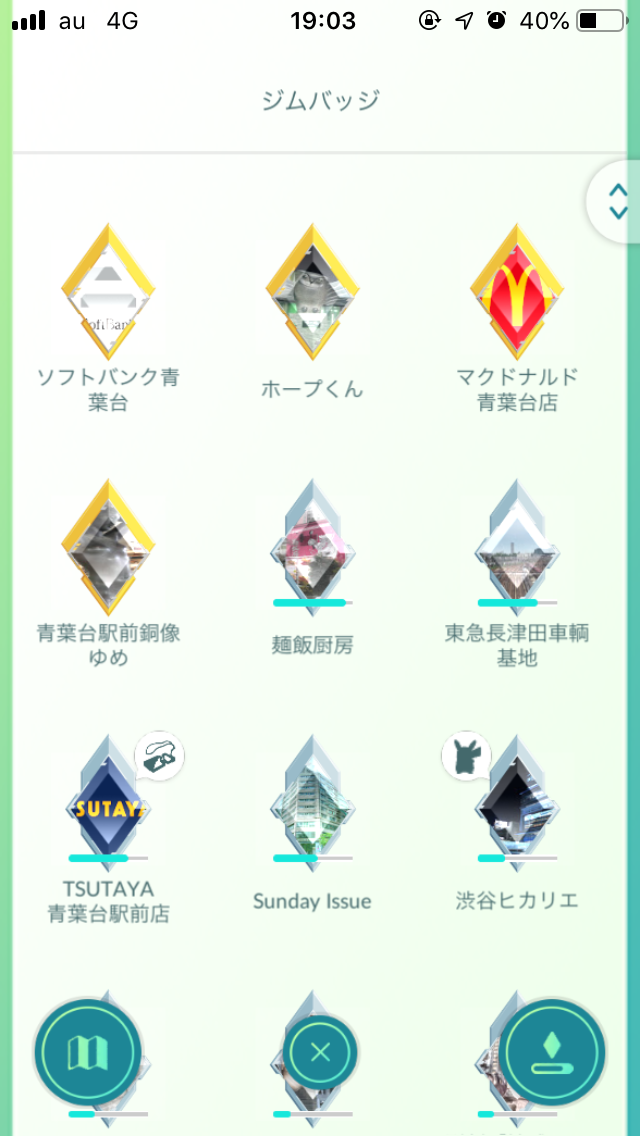This screenshot has height=1136, width=640.
Task: View the 東急長津田車輌基地 gym badge
Action: [517, 549]
